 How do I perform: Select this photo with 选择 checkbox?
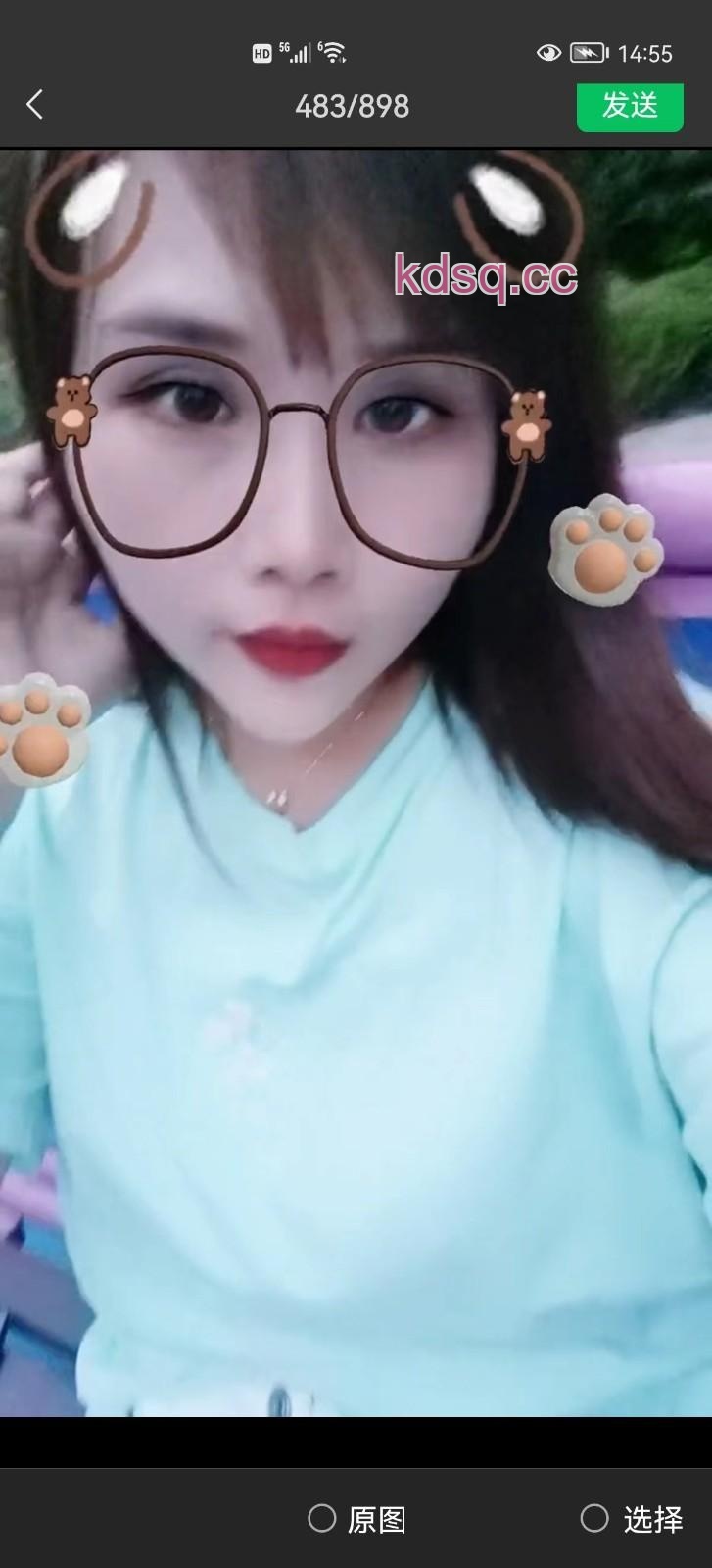click(594, 1519)
